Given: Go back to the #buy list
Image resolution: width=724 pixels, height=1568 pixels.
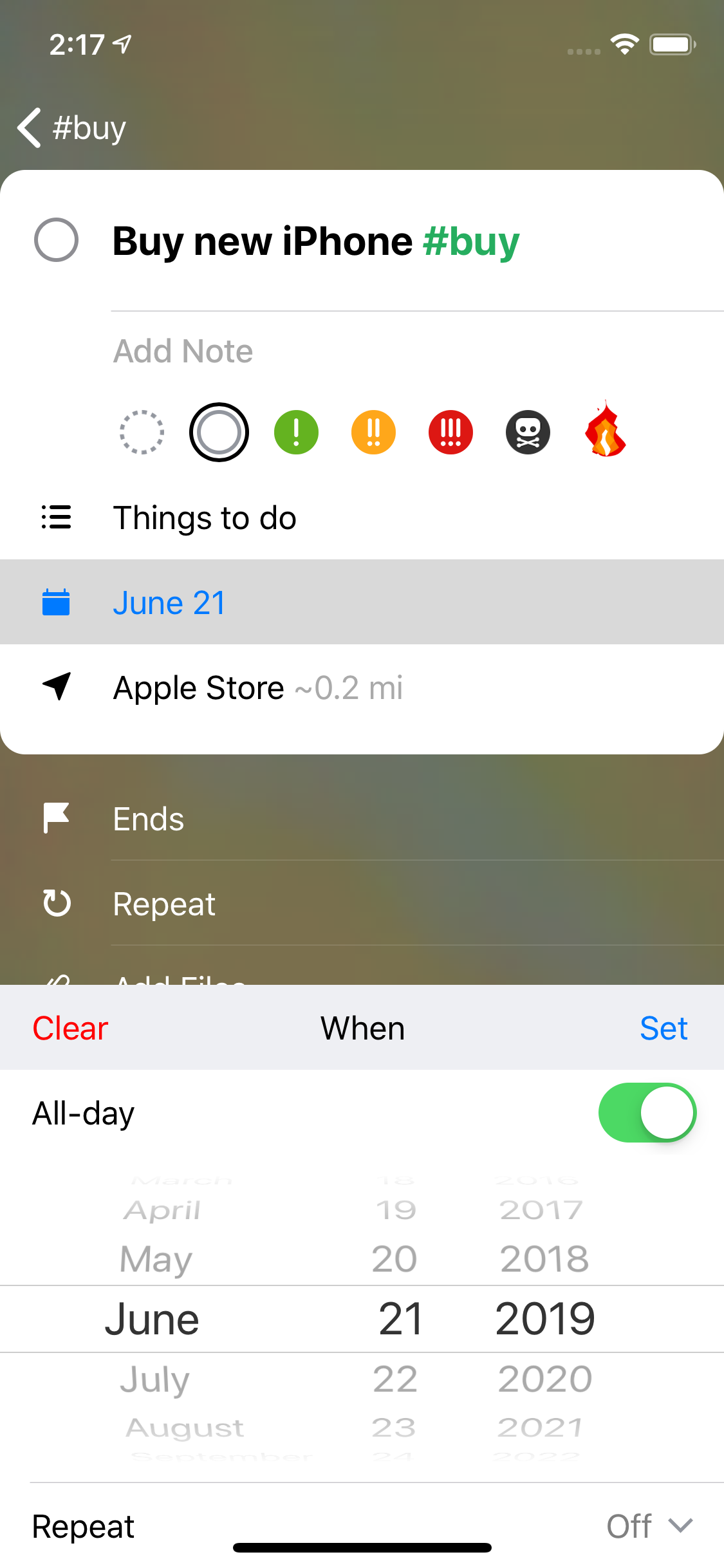Looking at the screenshot, I should pyautogui.click(x=71, y=127).
